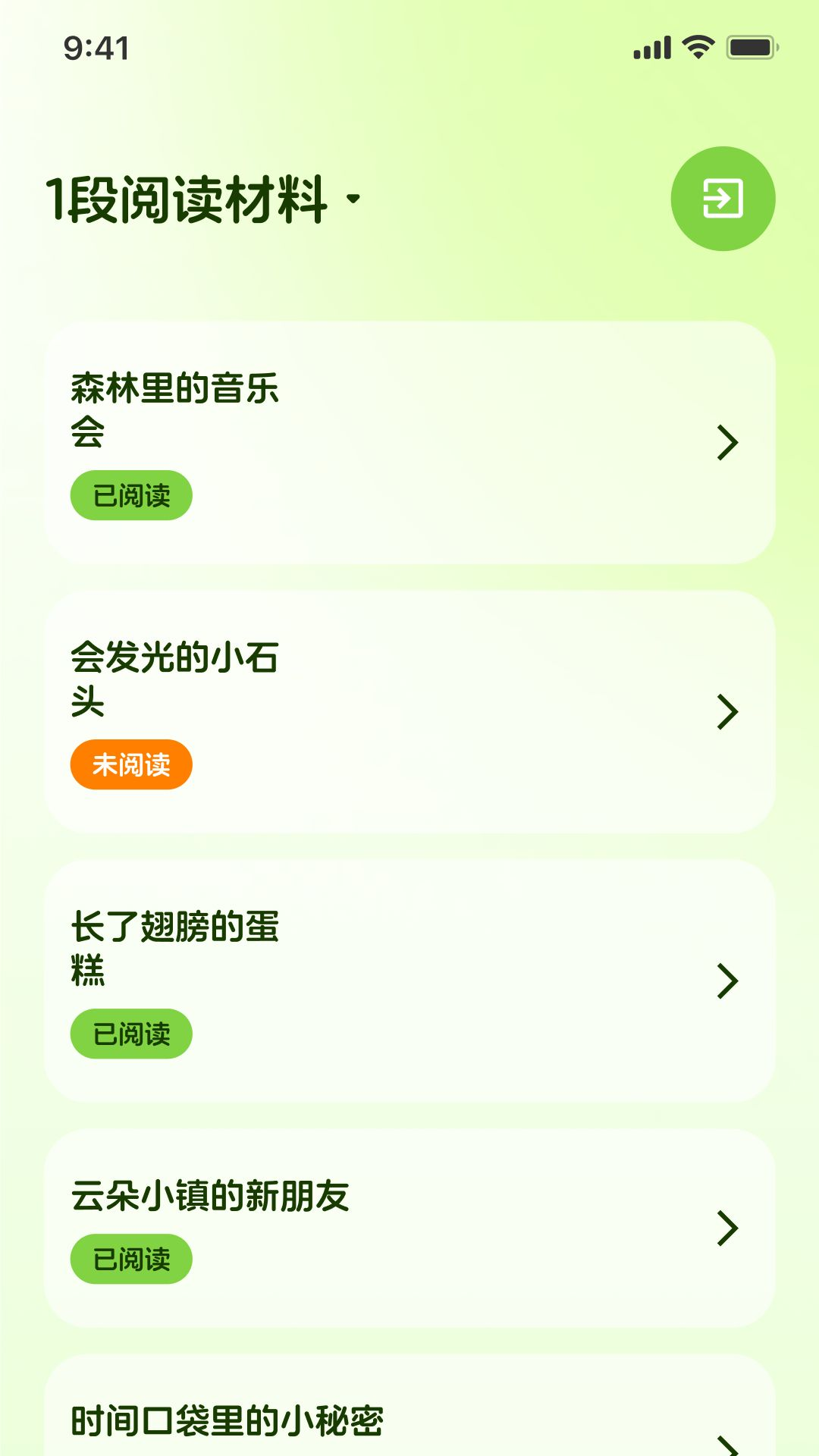This screenshot has width=819, height=1456.
Task: Open the 1段阅读材料 dropdown selector
Action: coord(353,199)
